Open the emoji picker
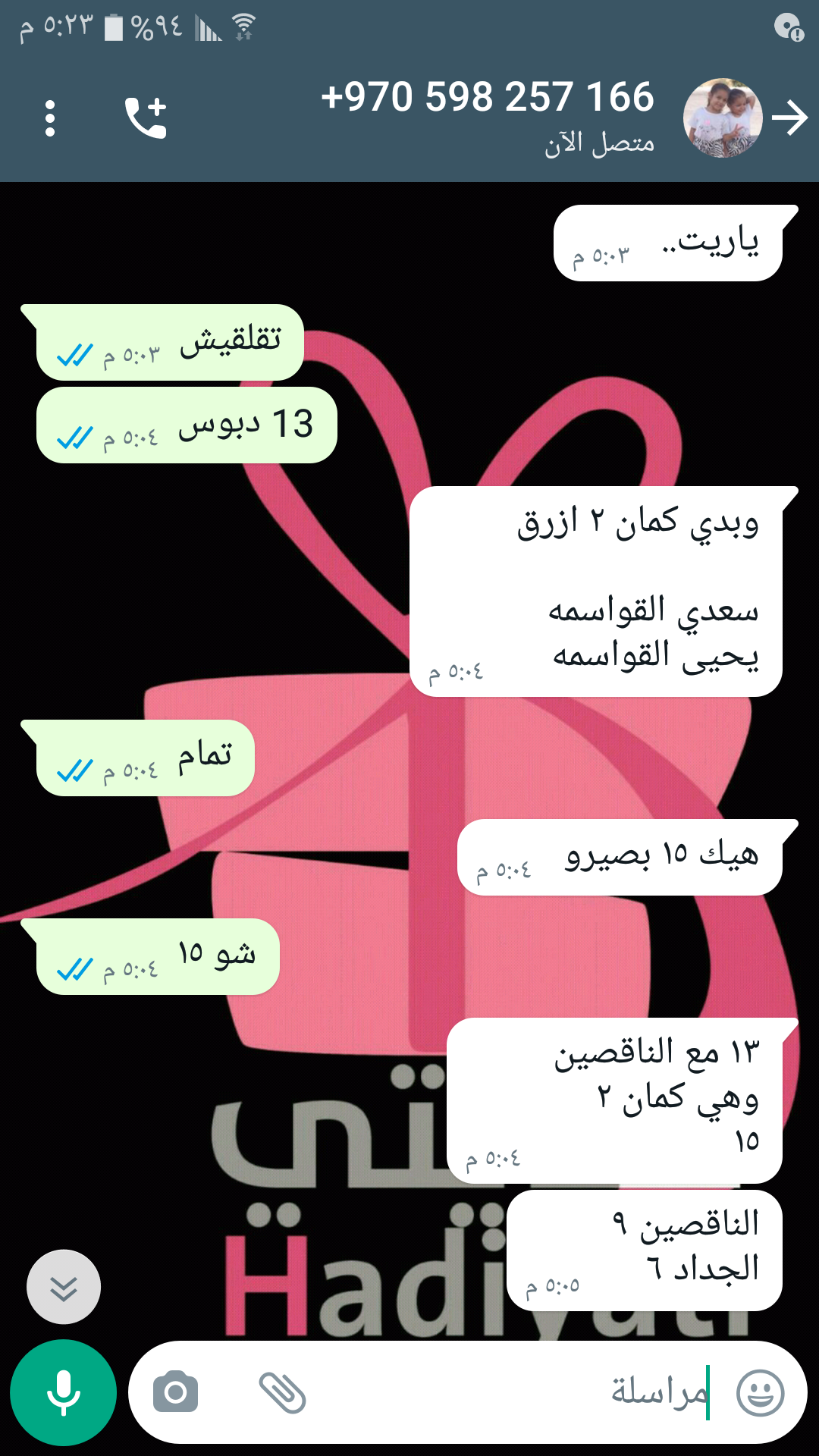819x1456 pixels. coord(760,1392)
